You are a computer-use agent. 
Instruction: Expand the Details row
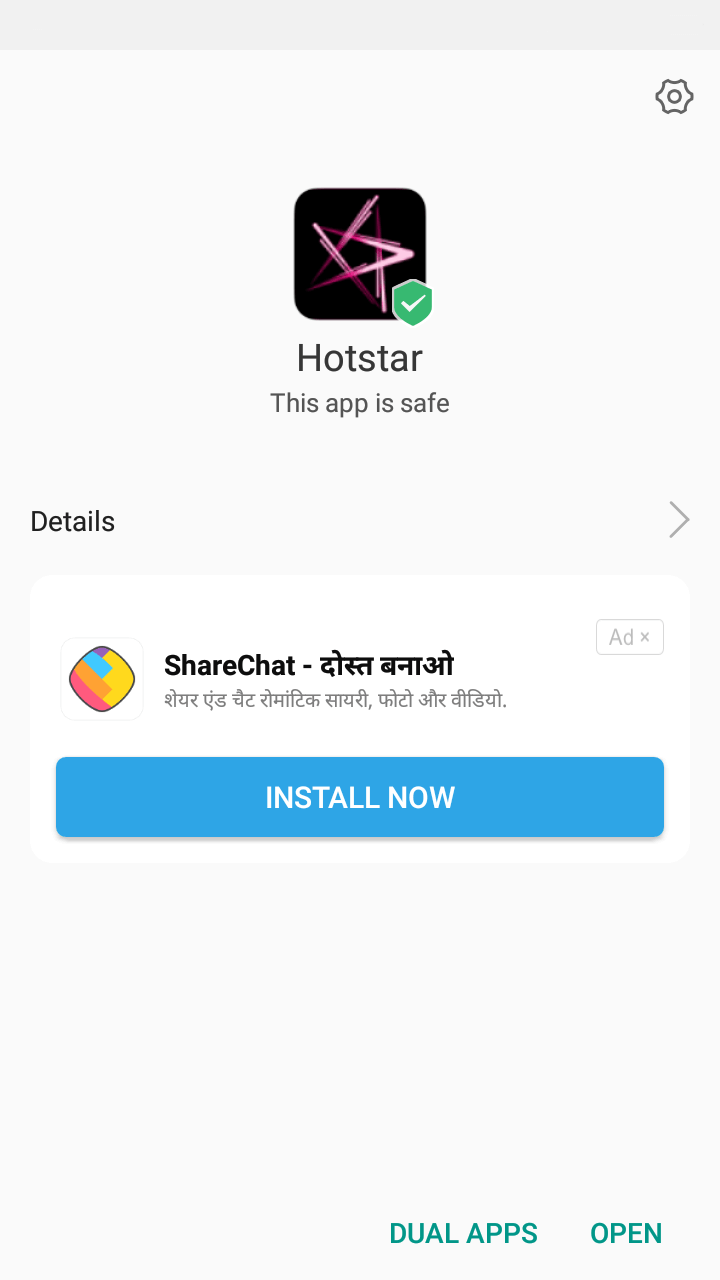(x=360, y=521)
